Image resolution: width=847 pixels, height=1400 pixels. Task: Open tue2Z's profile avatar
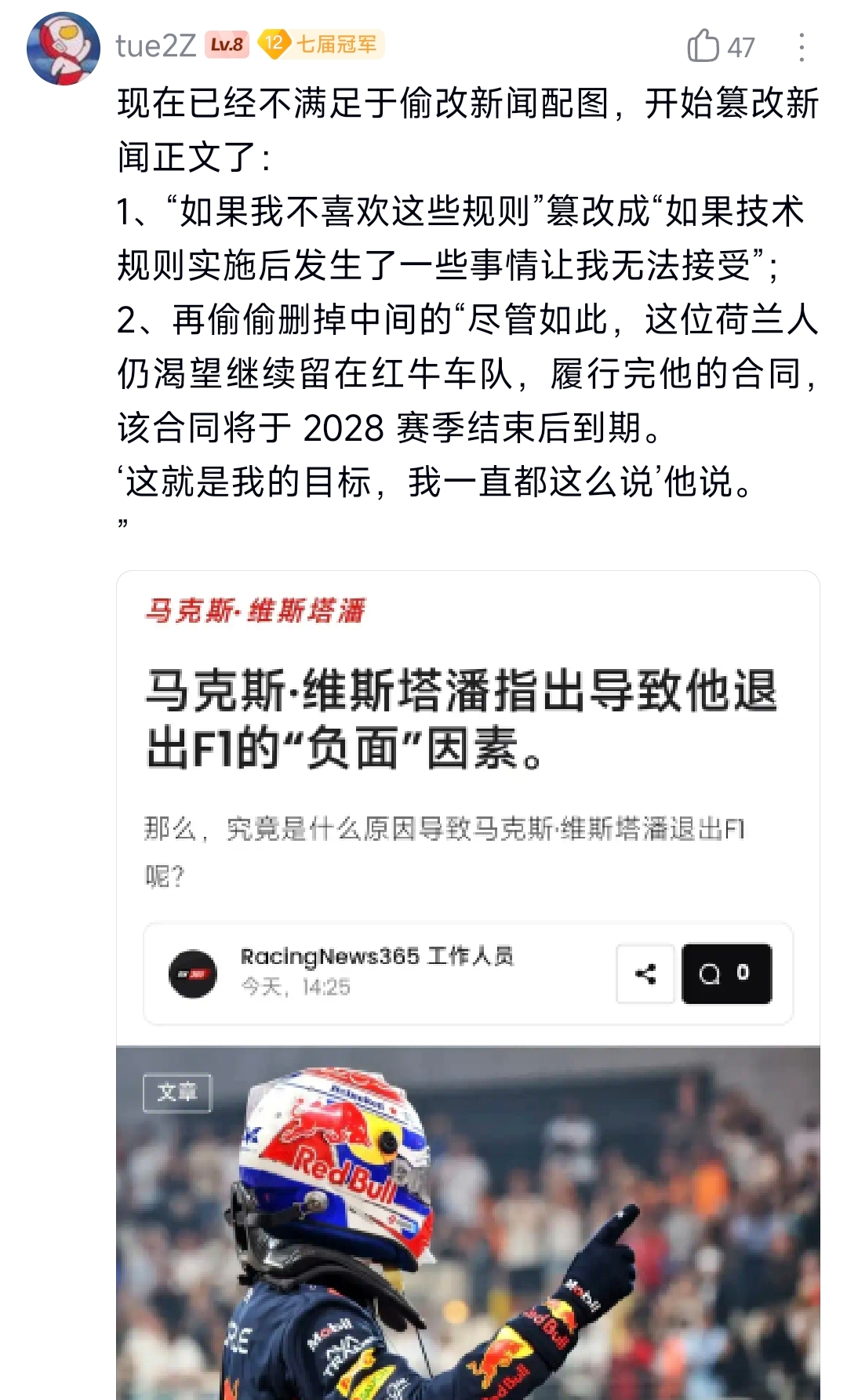tap(64, 49)
